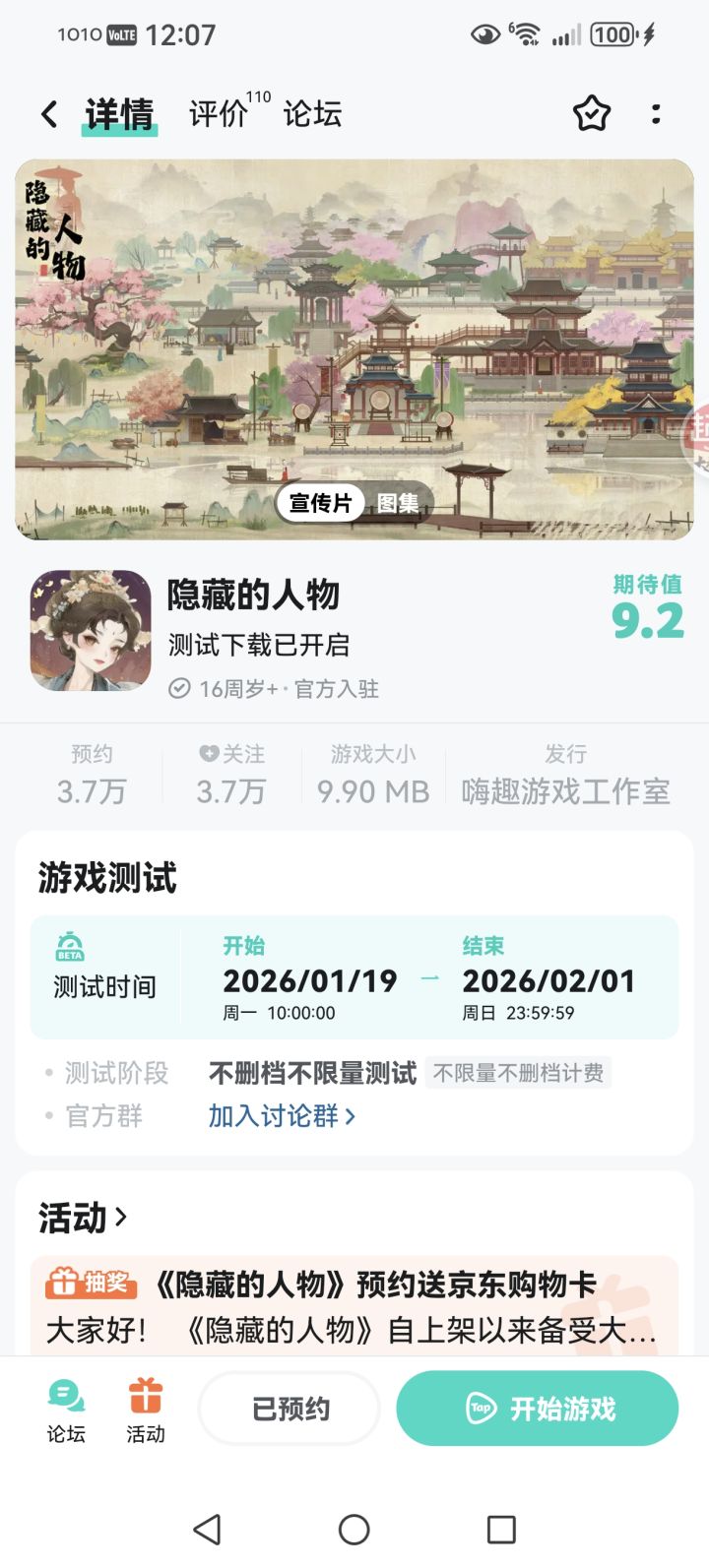Open the three-dot overflow menu

(x=655, y=113)
